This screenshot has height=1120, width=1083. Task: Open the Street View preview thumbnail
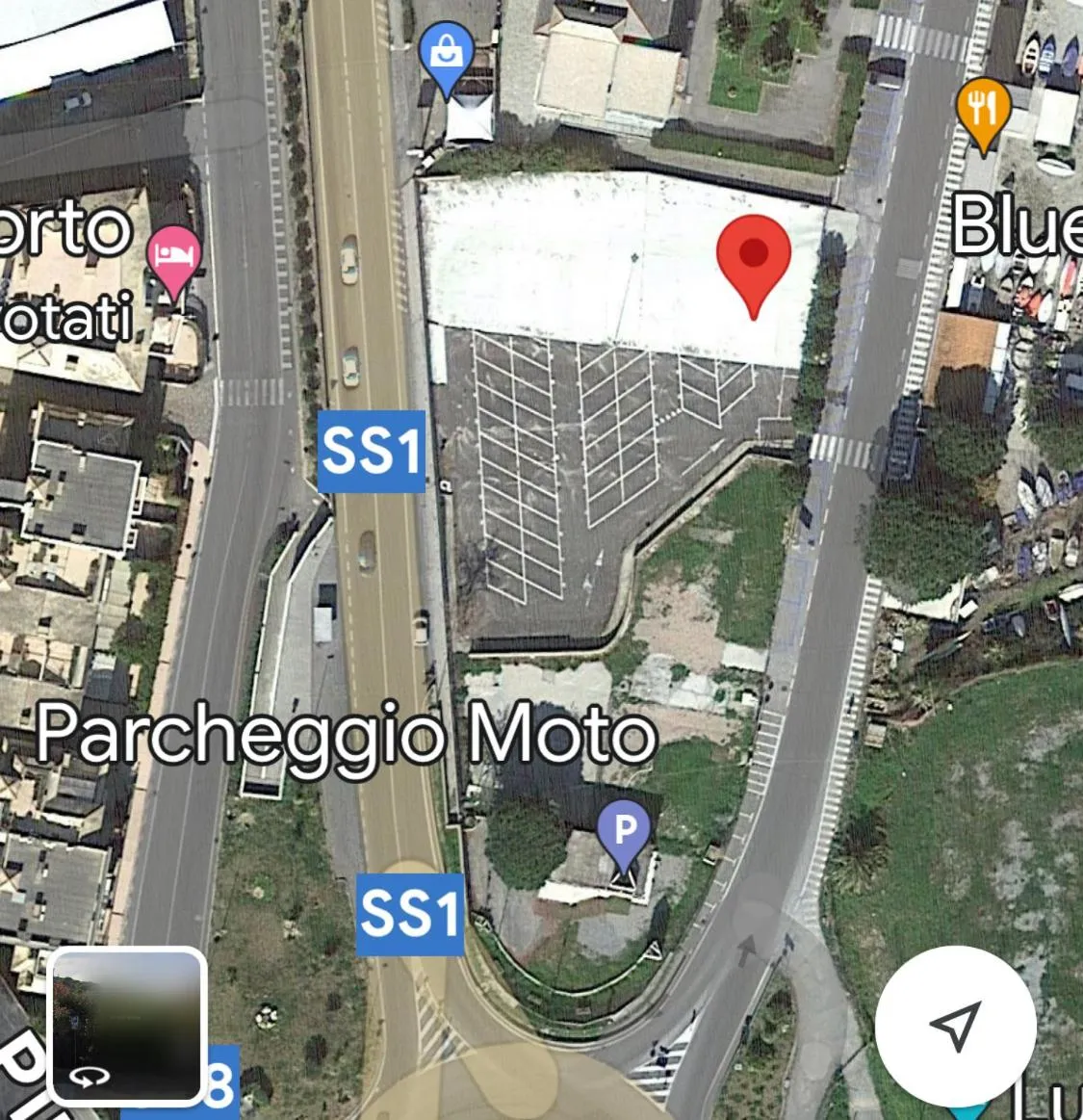click(x=128, y=1026)
